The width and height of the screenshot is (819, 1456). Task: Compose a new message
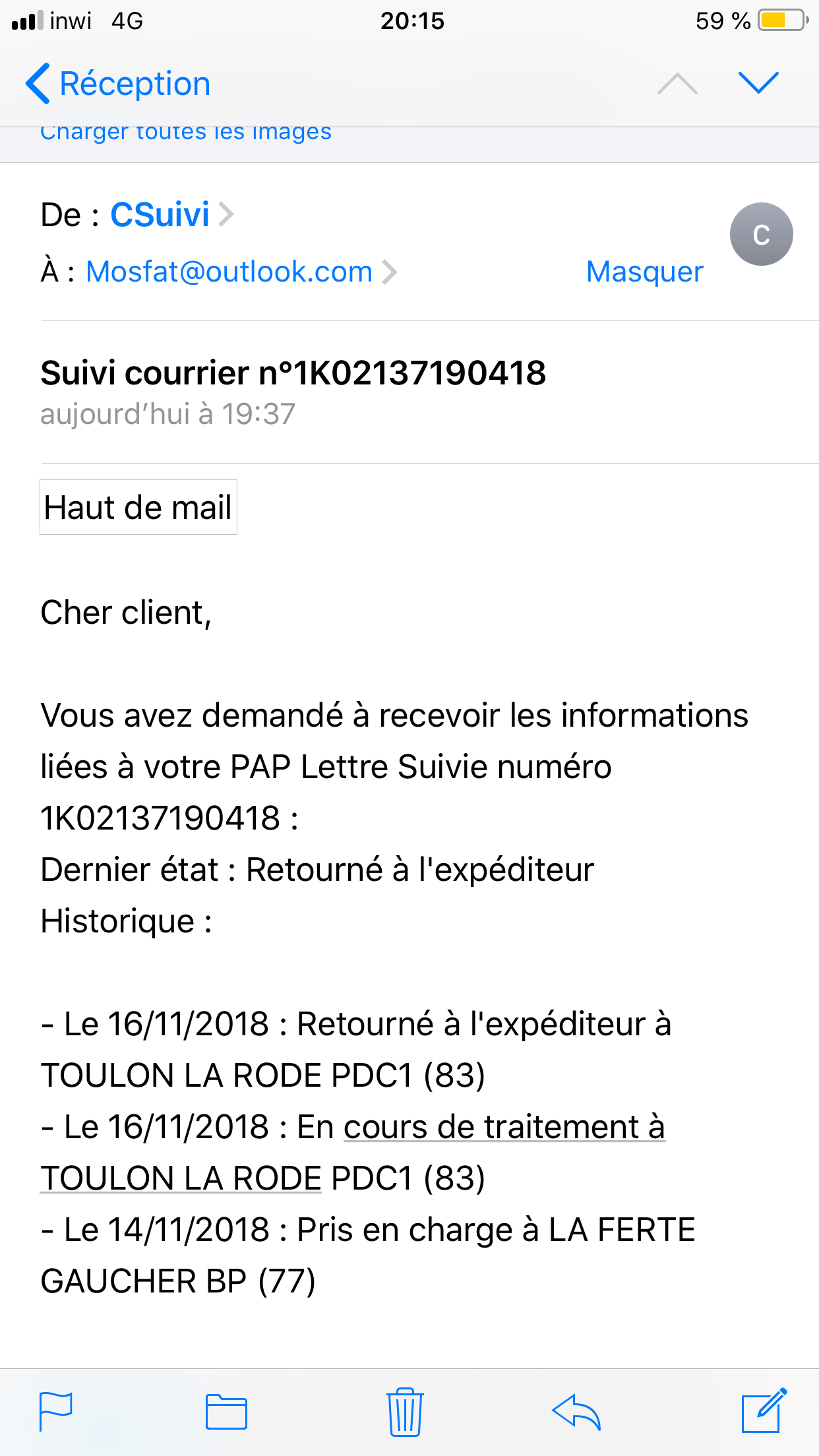coord(764,1410)
